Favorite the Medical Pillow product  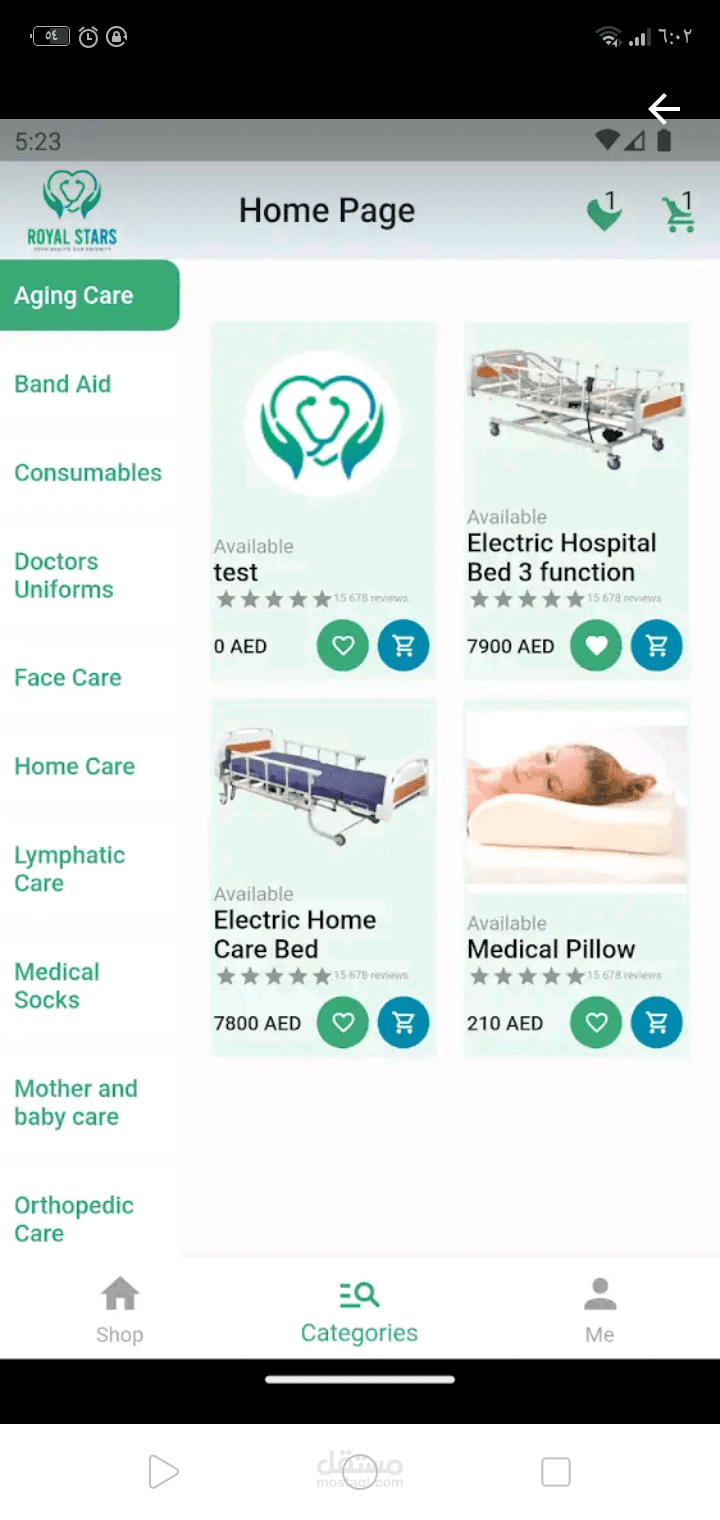point(596,1023)
